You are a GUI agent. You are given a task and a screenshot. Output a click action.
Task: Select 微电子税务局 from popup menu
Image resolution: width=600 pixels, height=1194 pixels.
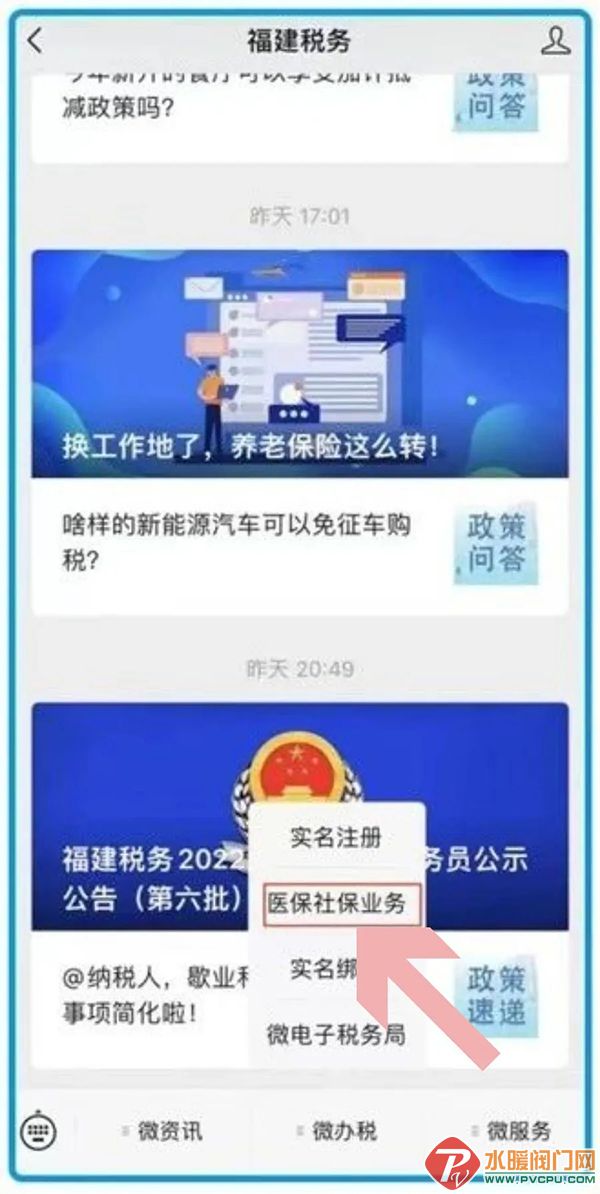[x=336, y=1034]
